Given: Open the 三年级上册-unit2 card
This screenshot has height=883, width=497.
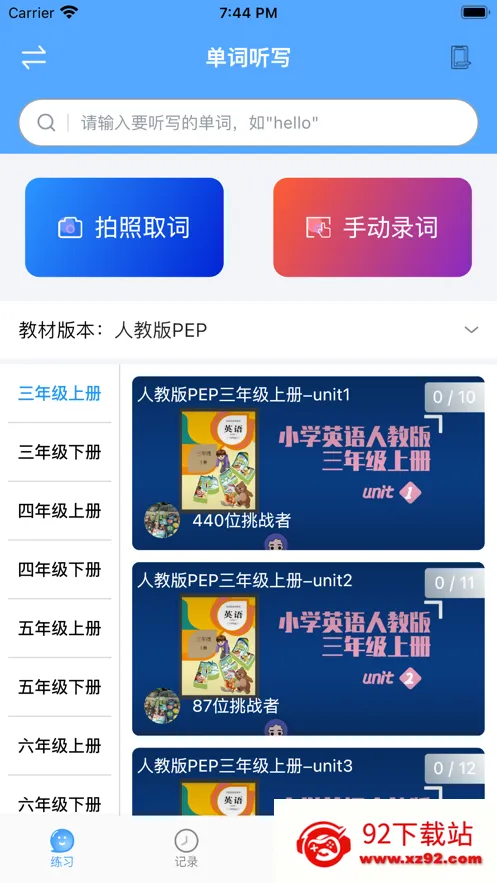Looking at the screenshot, I should pos(308,649).
